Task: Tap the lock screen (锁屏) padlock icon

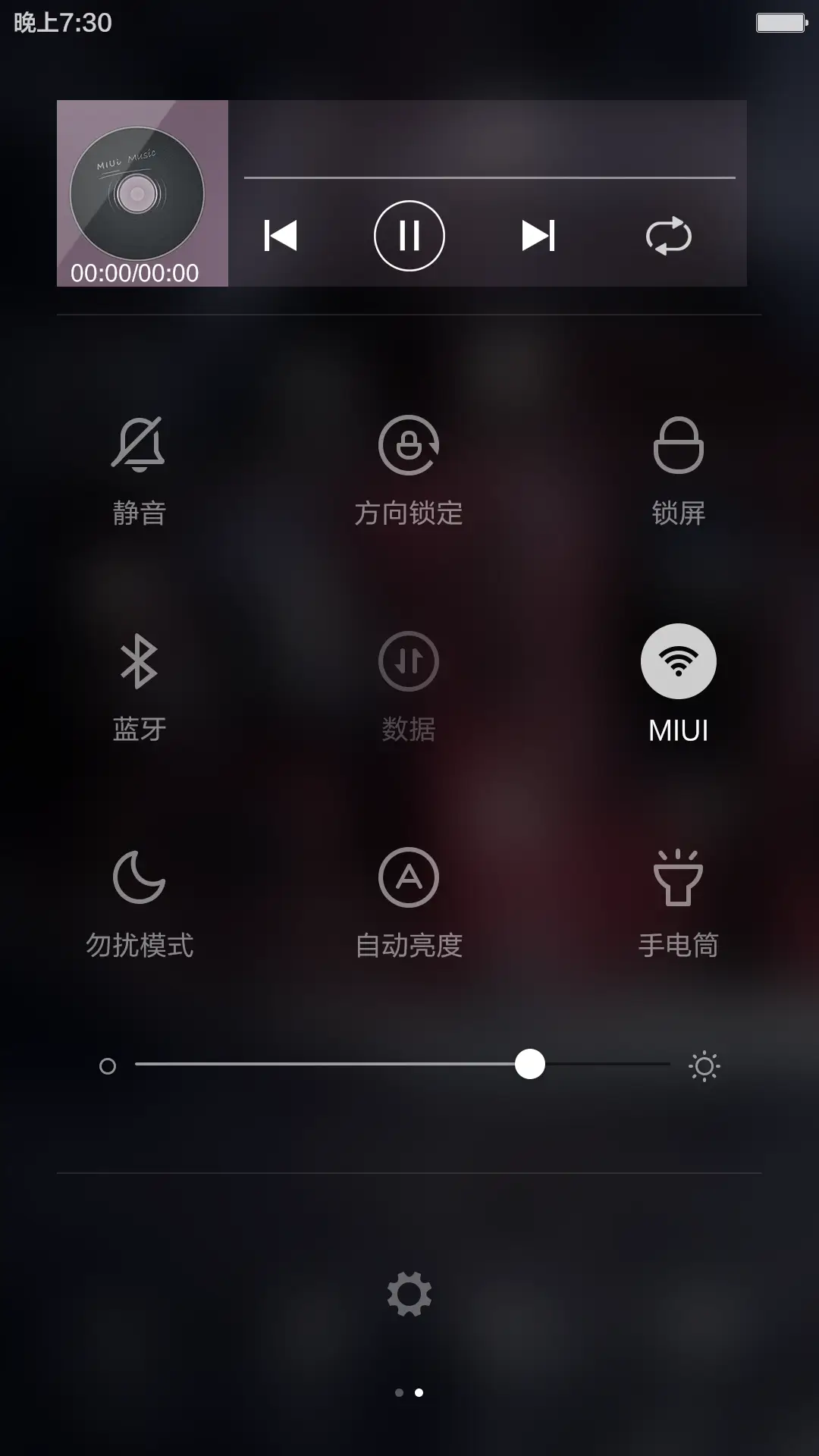Action: tap(679, 445)
